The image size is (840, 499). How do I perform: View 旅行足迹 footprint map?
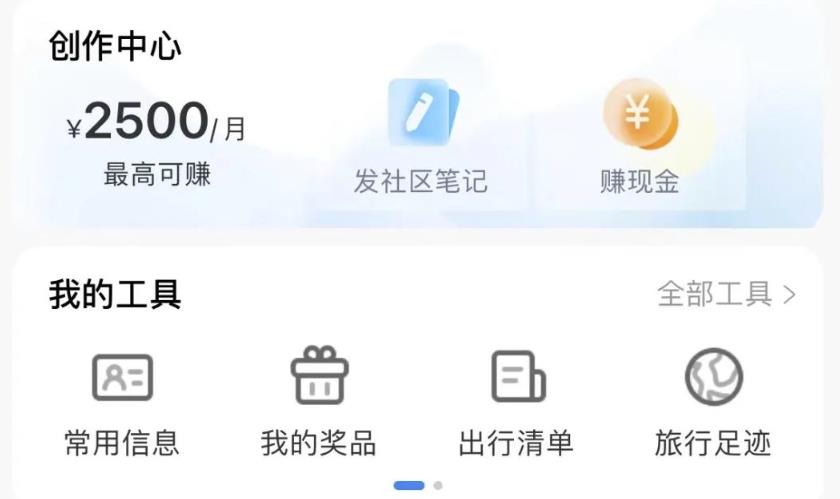(x=713, y=403)
